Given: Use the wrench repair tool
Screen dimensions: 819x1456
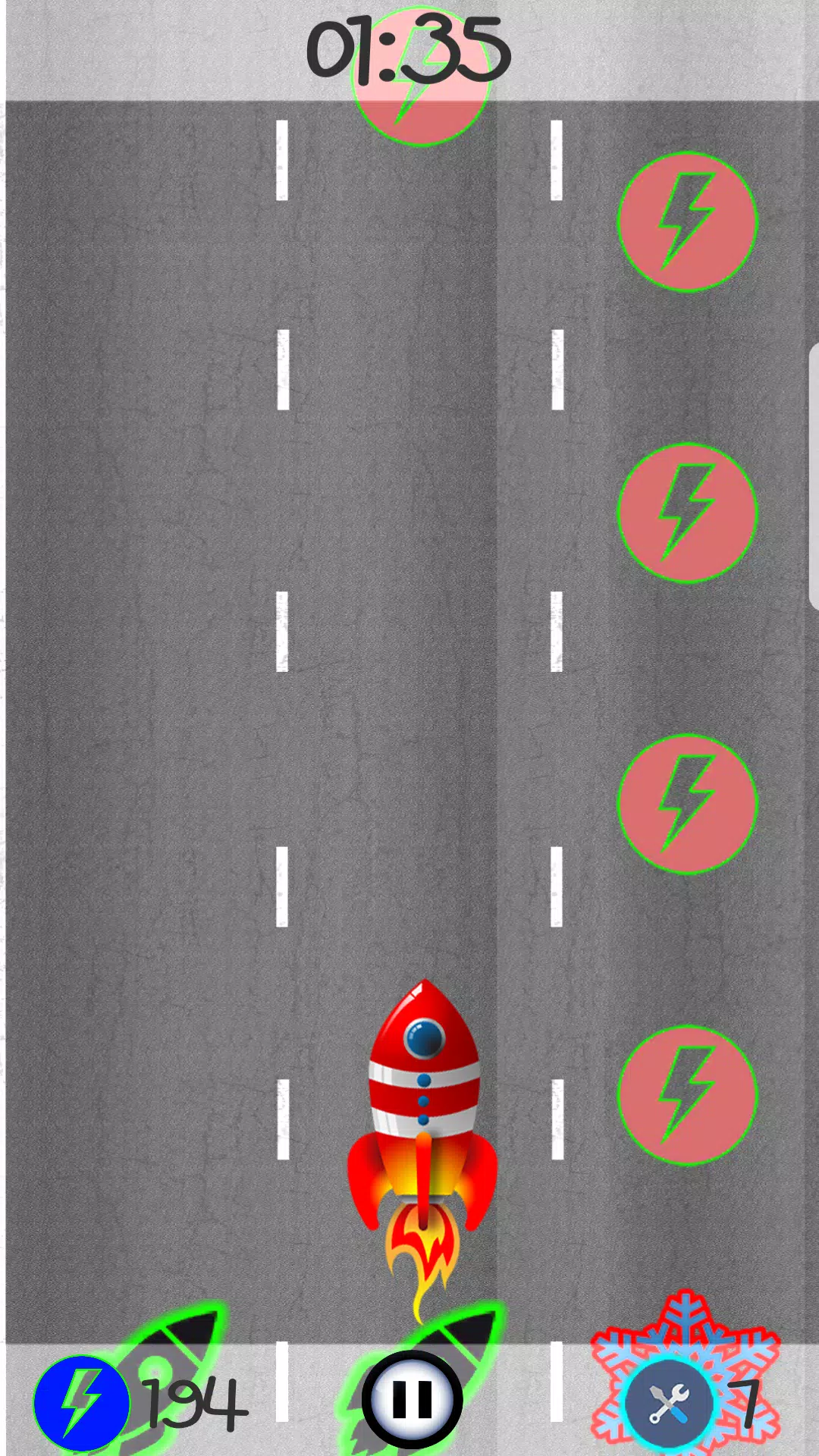Looking at the screenshot, I should point(669,1404).
